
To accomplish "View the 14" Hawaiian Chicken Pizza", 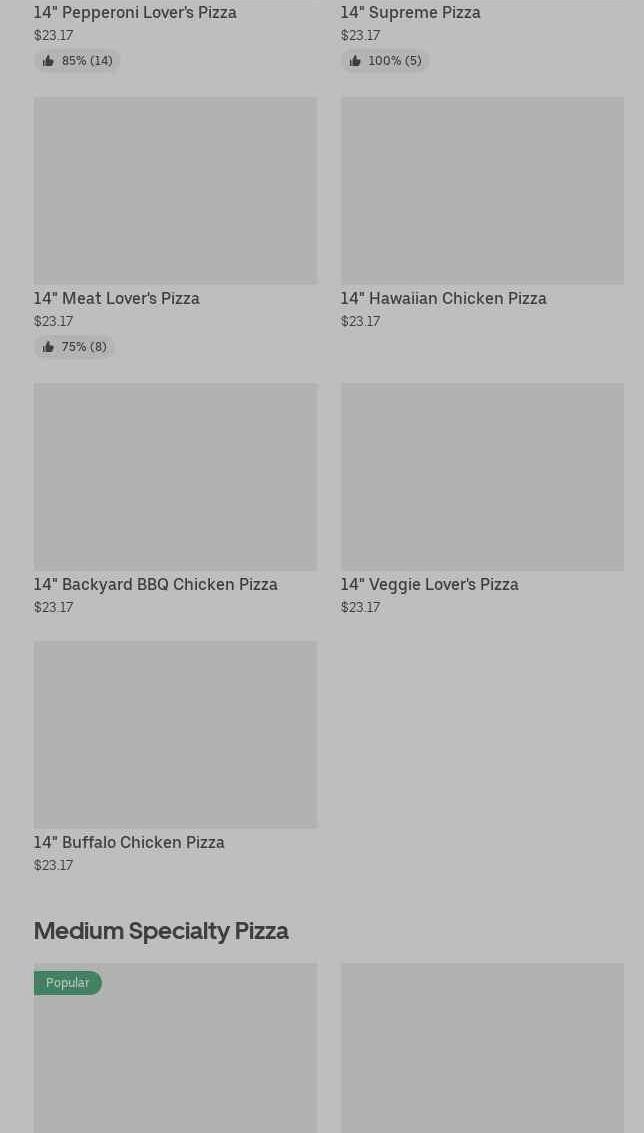I will (x=482, y=214).
